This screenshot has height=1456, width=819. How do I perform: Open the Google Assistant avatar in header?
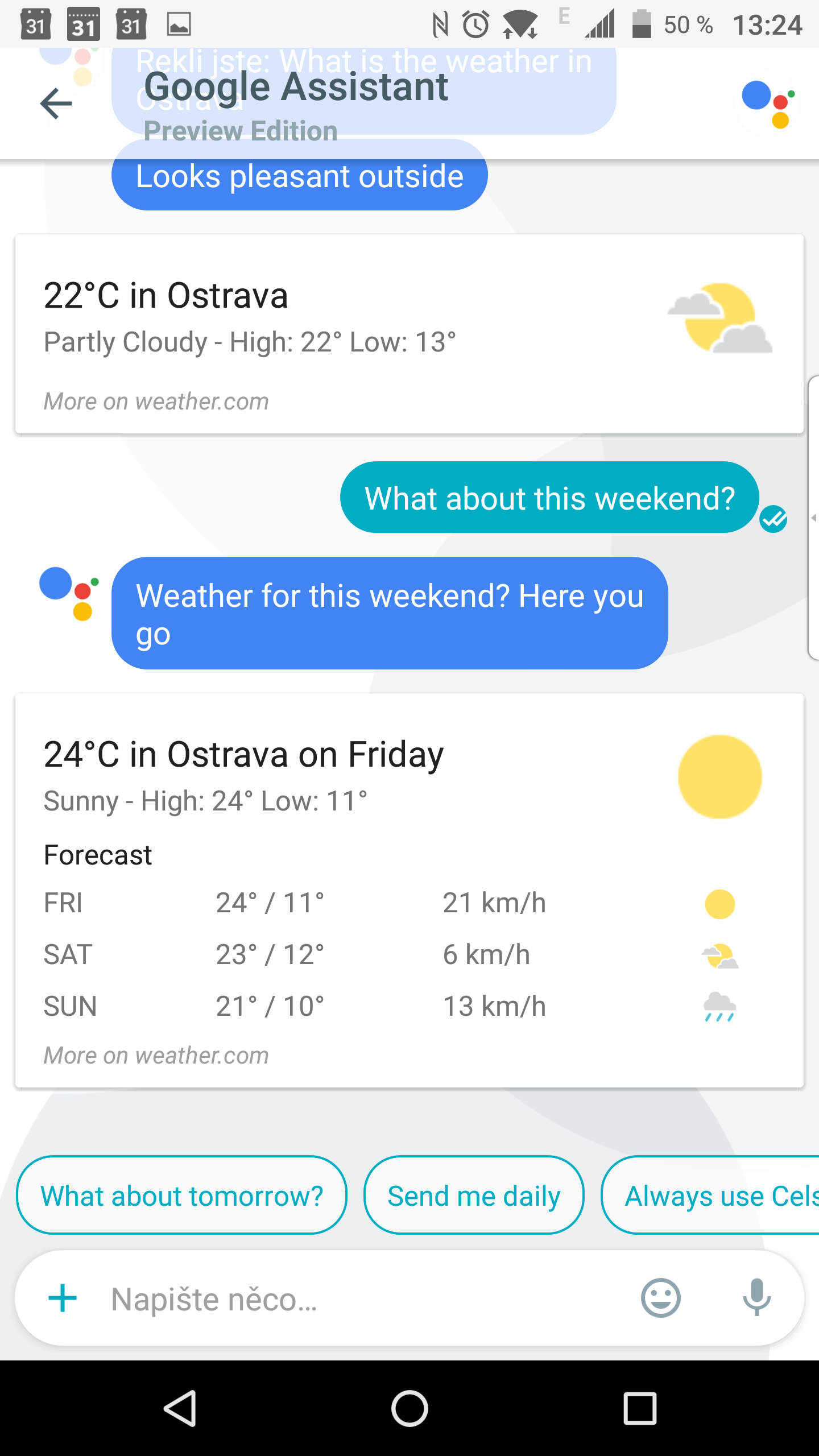[768, 104]
